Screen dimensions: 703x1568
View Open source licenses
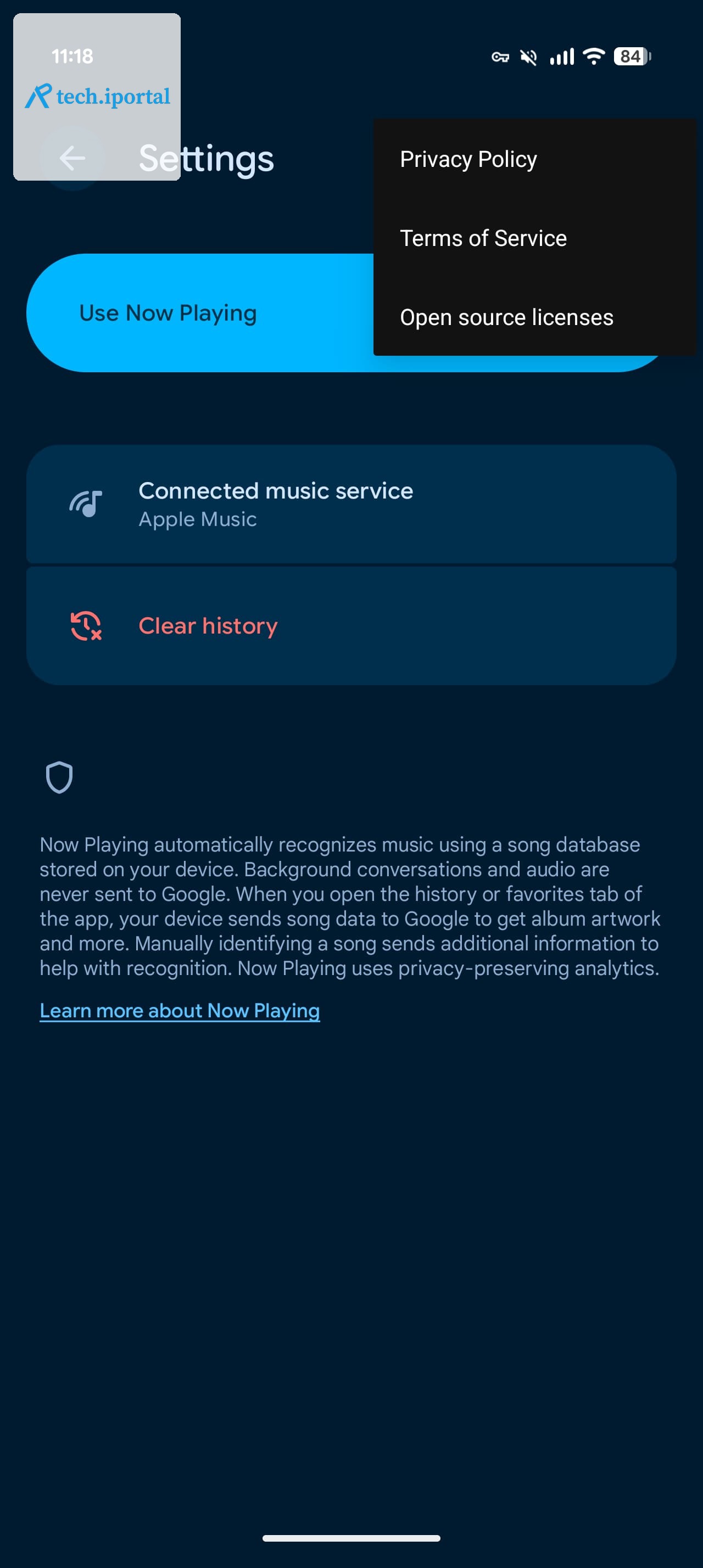click(534, 317)
